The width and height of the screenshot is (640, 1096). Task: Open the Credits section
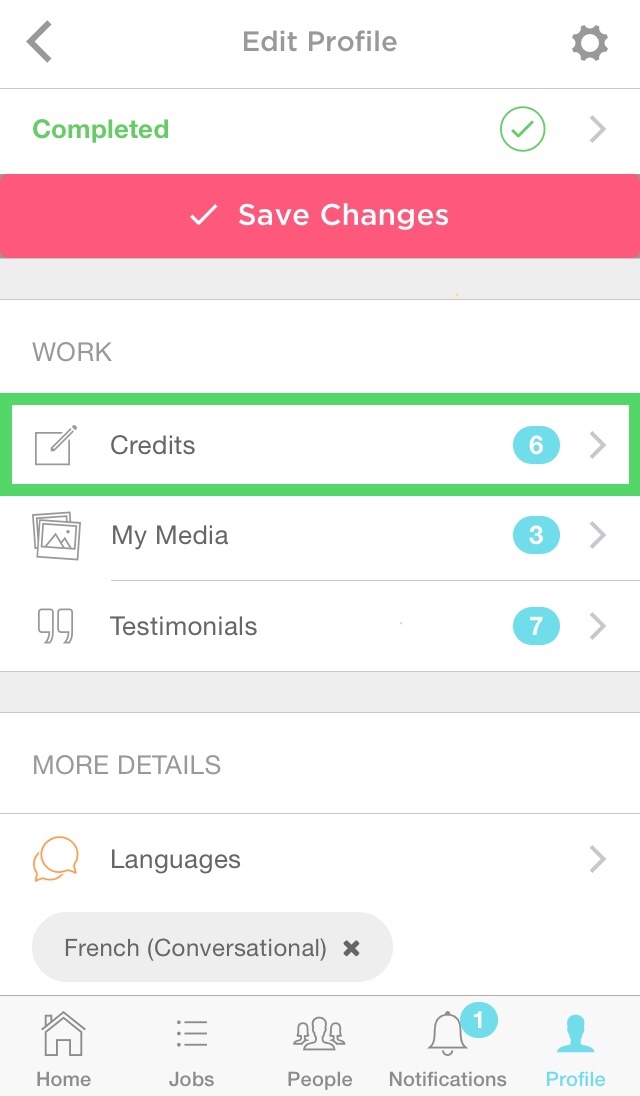click(320, 445)
